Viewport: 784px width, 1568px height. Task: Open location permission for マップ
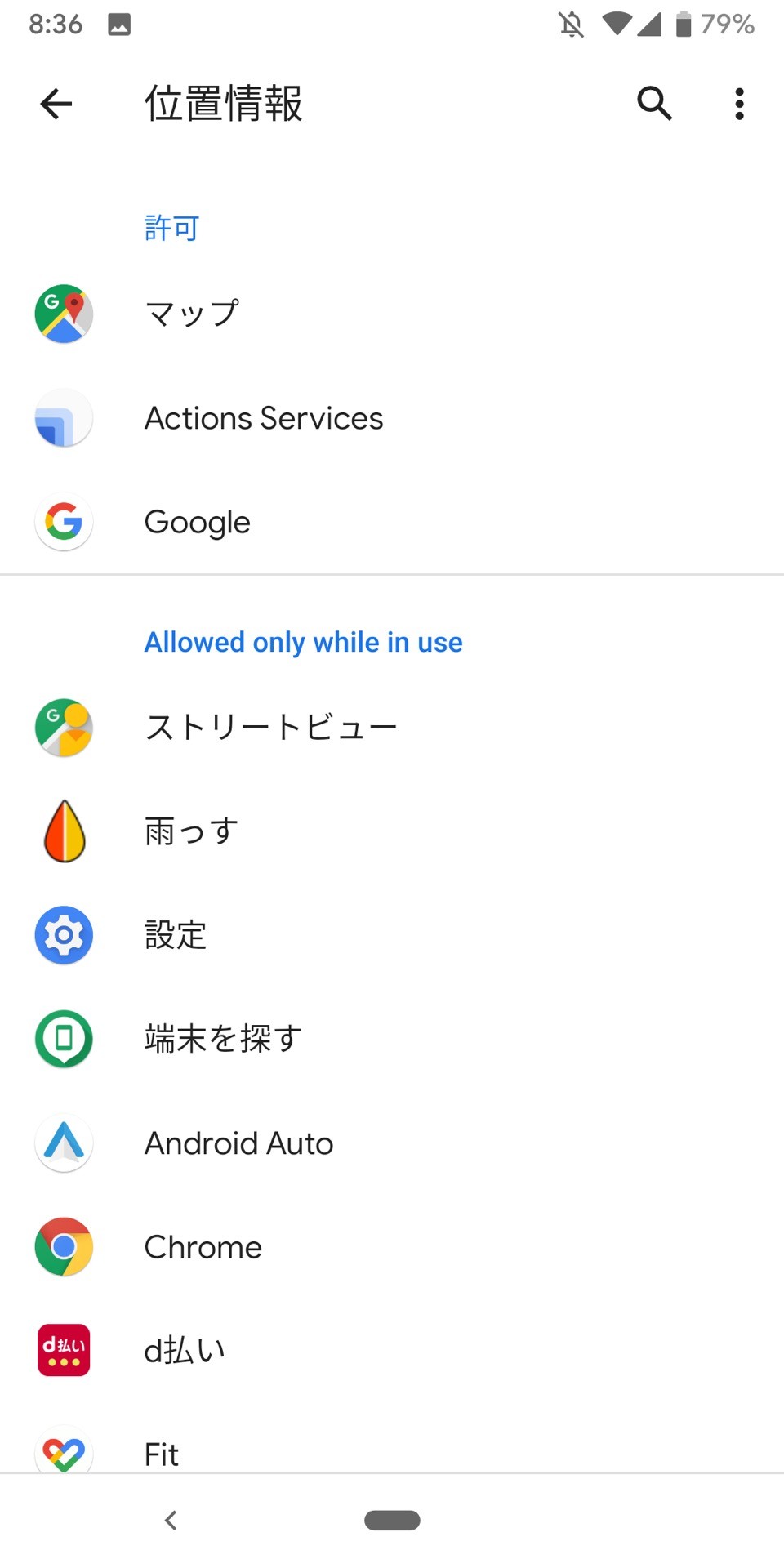point(192,314)
